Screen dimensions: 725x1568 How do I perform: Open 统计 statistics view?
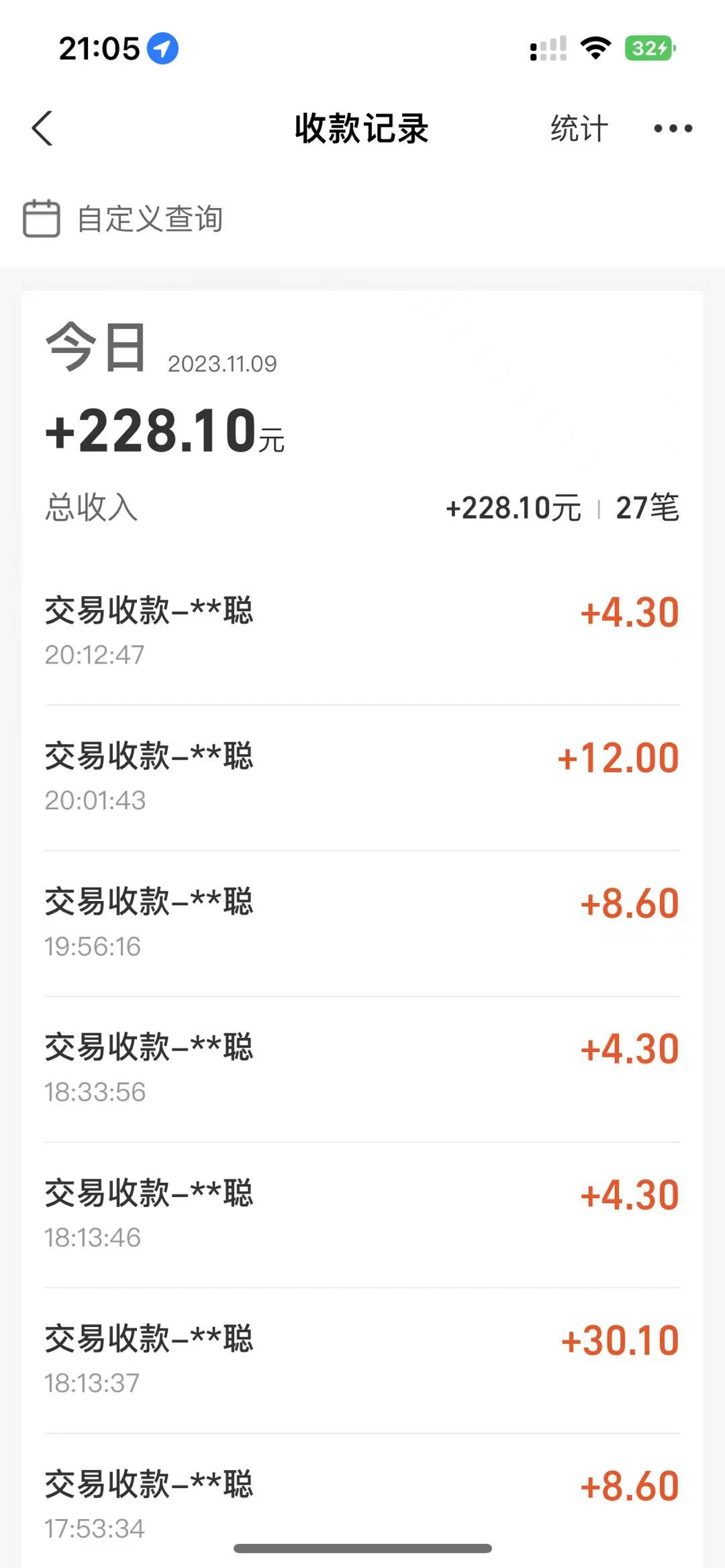click(x=579, y=128)
